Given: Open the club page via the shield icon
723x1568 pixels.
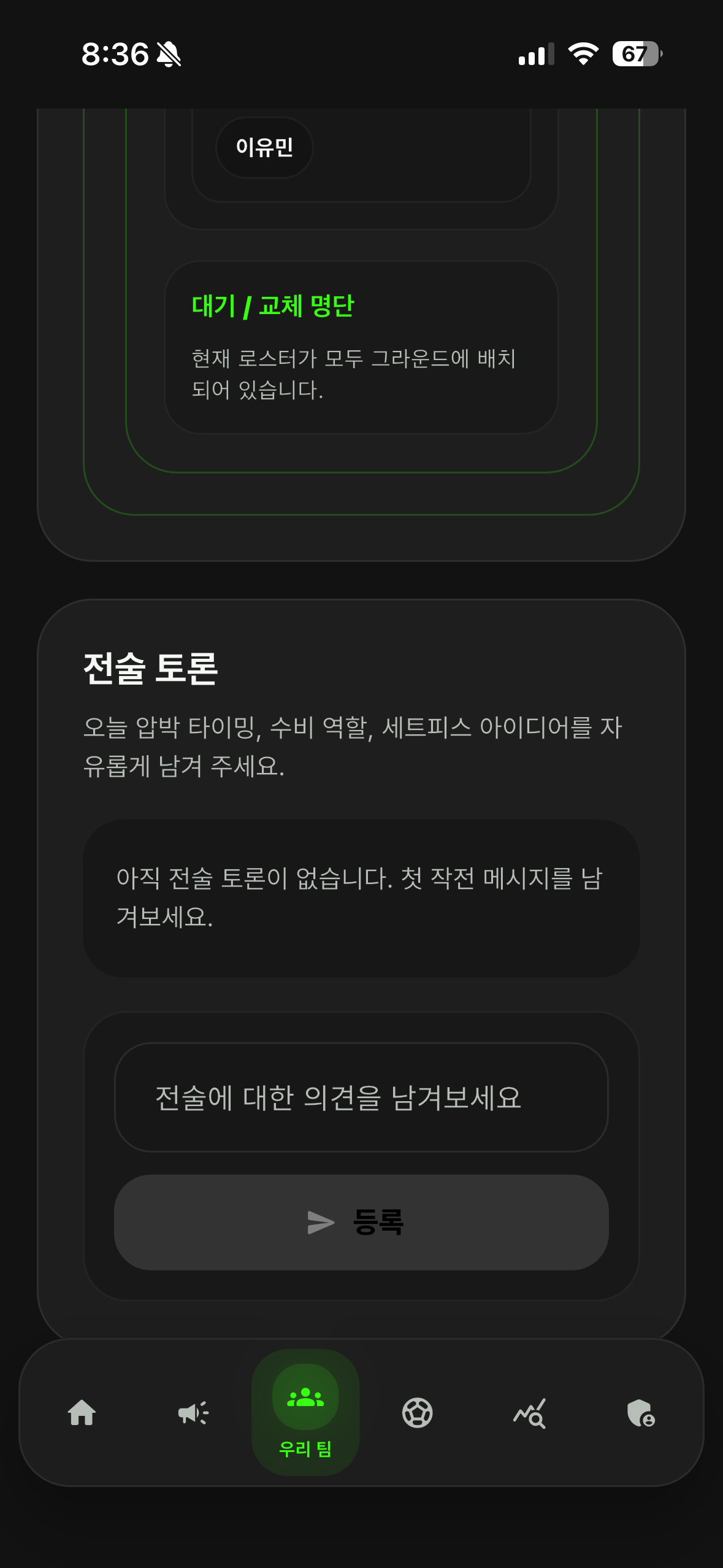Looking at the screenshot, I should point(641,1413).
